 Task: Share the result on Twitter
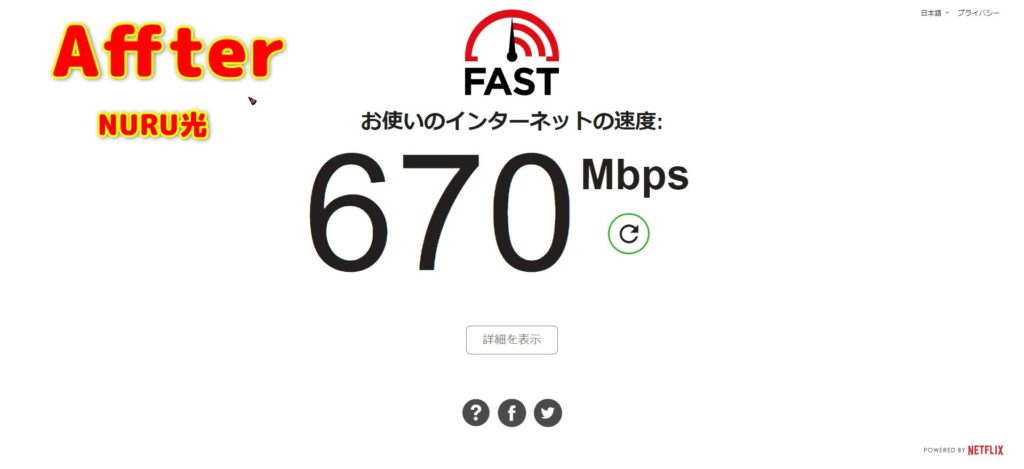[547, 412]
